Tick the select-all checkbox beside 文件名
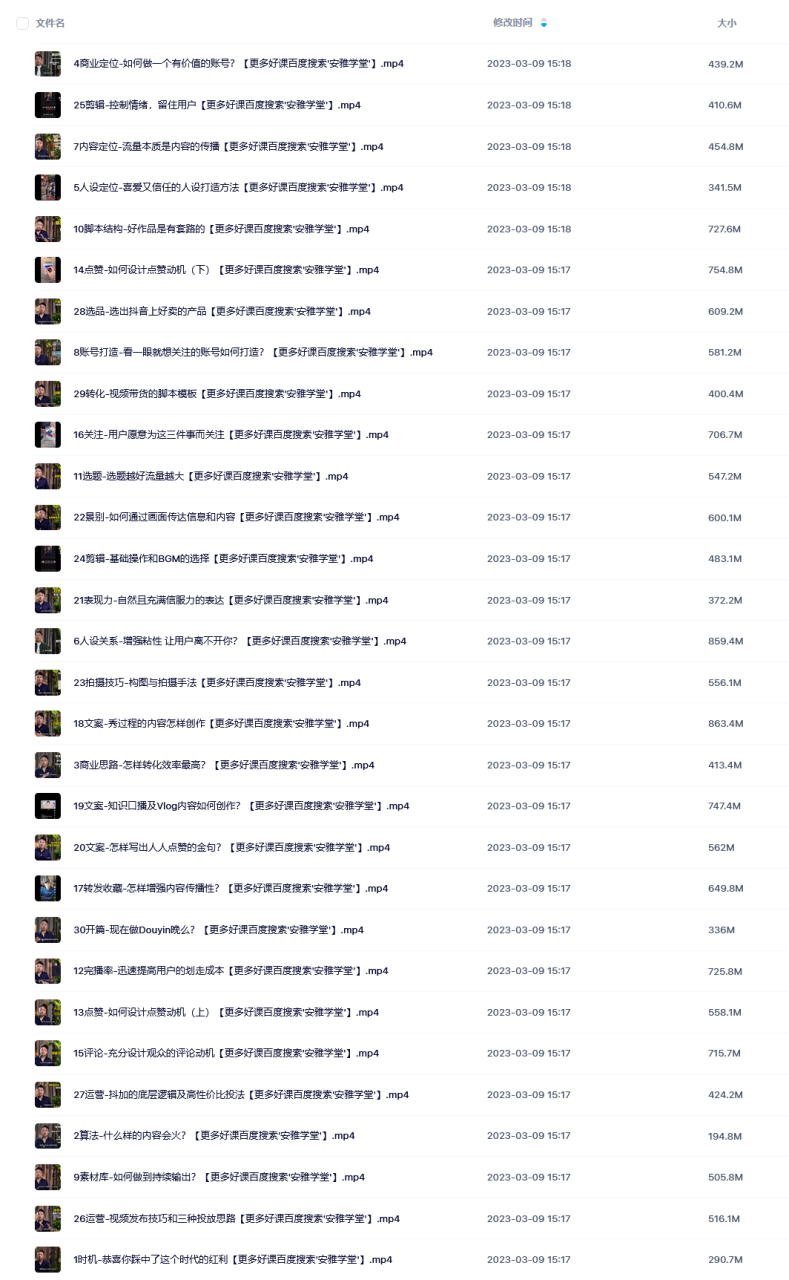 click(22, 23)
